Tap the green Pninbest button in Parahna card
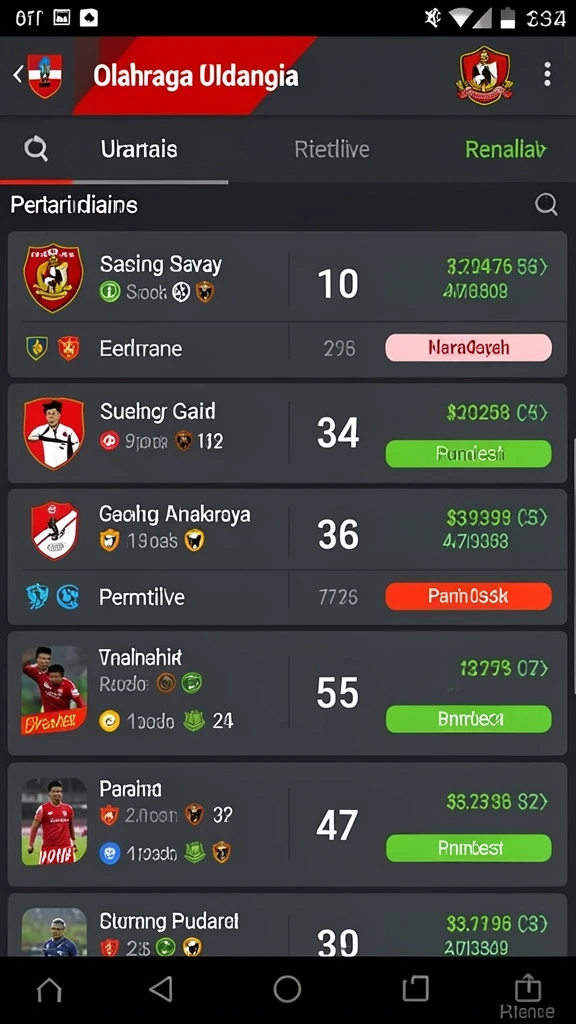 tap(468, 848)
